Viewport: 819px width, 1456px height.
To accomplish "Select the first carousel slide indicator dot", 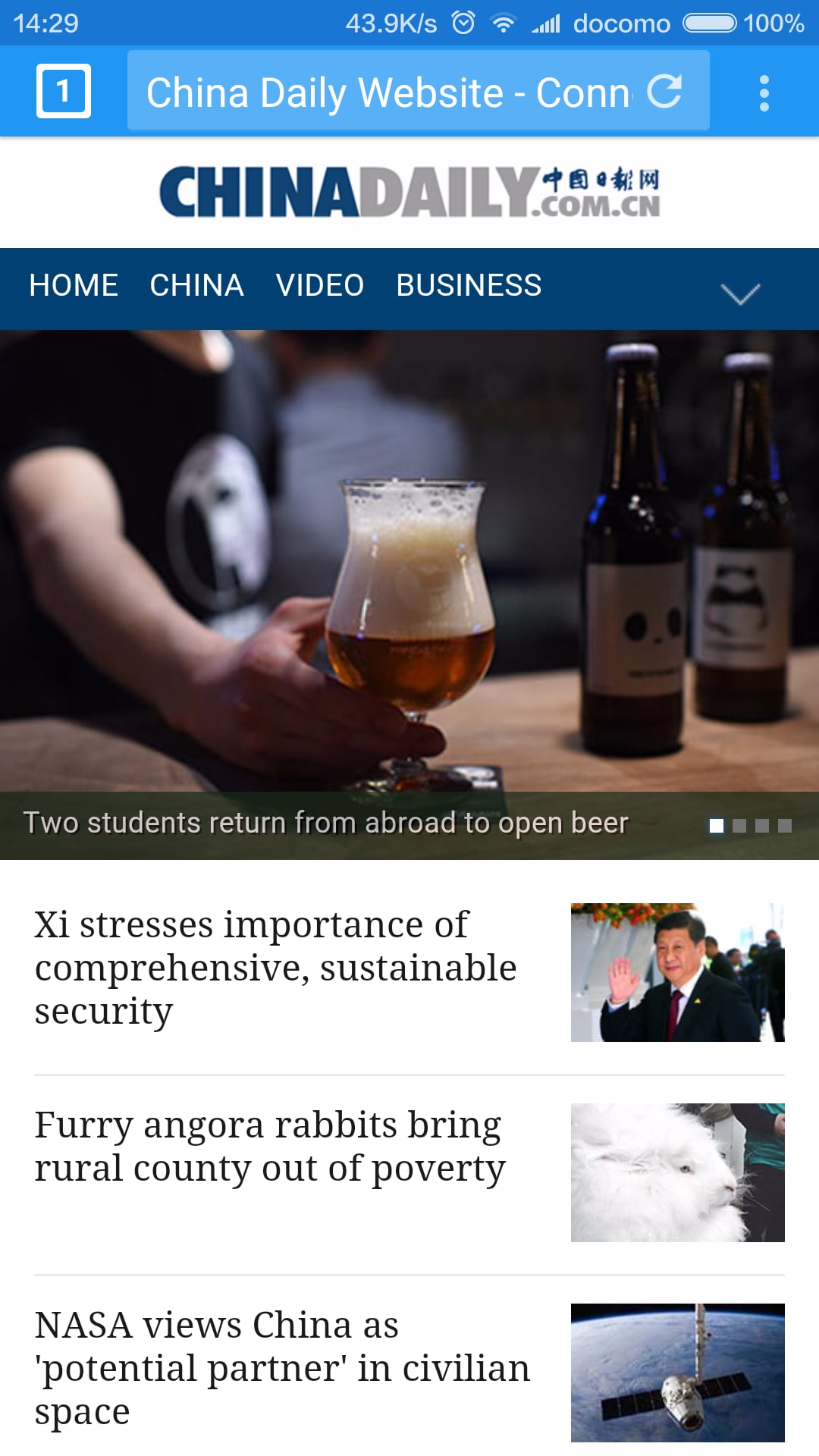I will point(716,827).
